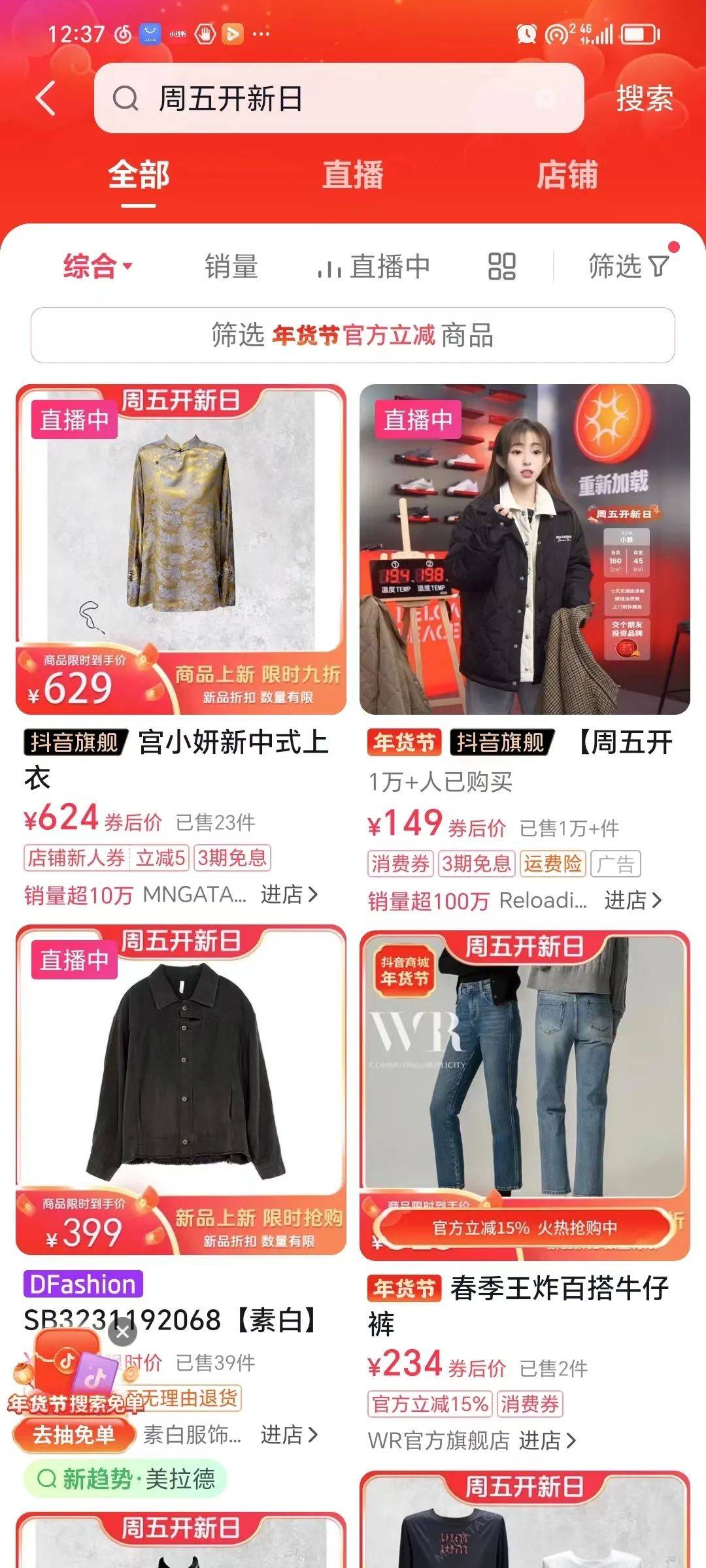This screenshot has height=1568, width=706.
Task: Tap the search field with 周五开新日
Action: 327,99
